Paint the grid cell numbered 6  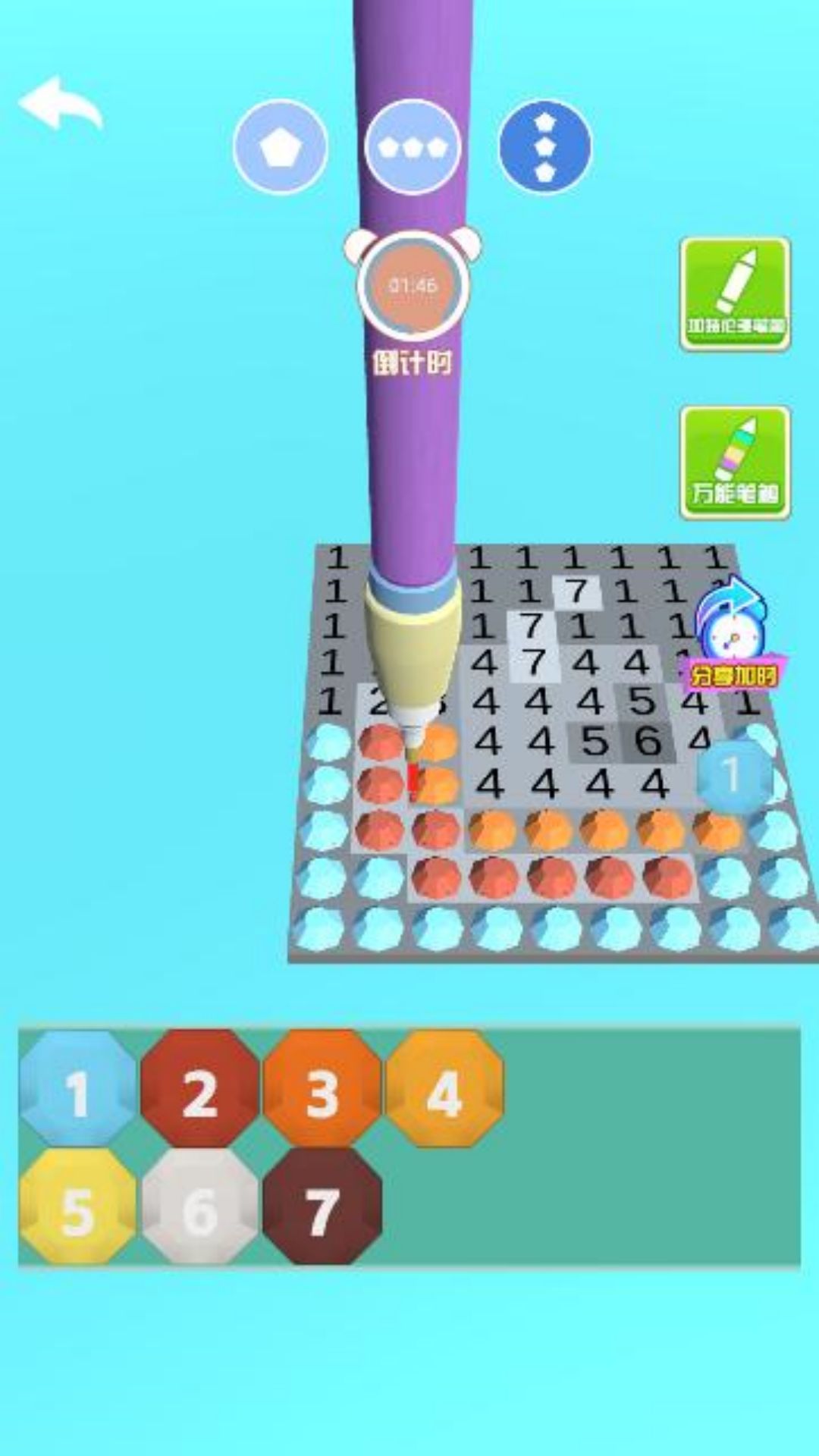648,742
